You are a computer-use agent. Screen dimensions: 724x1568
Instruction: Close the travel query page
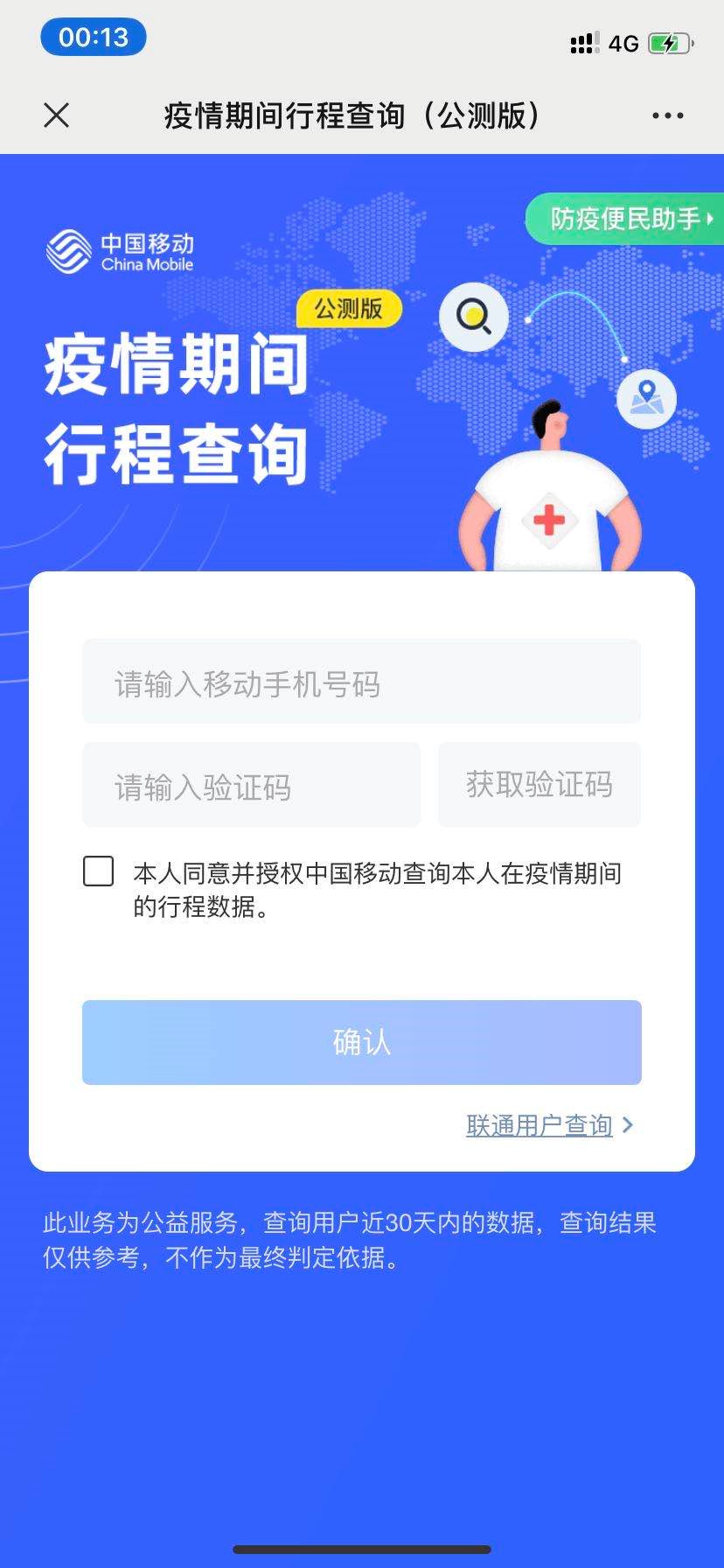click(57, 115)
